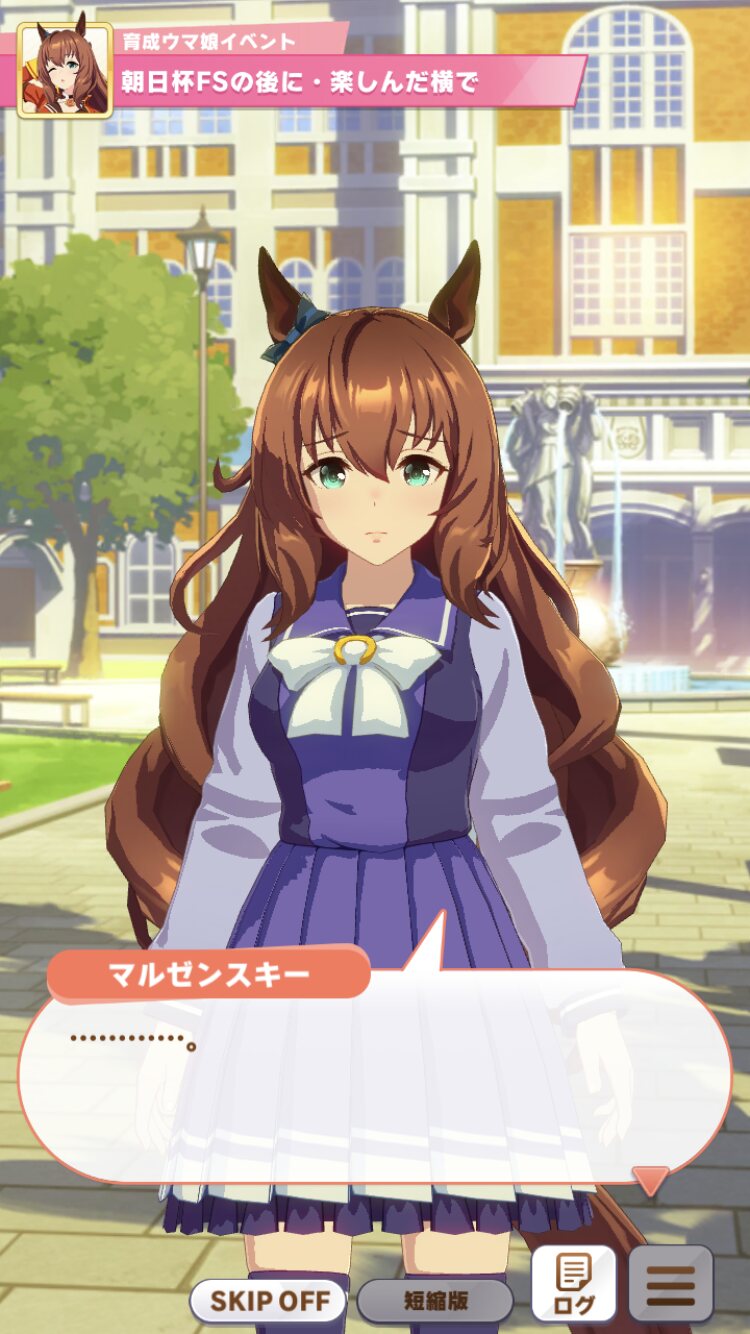Switch to the 短縮版 shortened version

tap(435, 1301)
